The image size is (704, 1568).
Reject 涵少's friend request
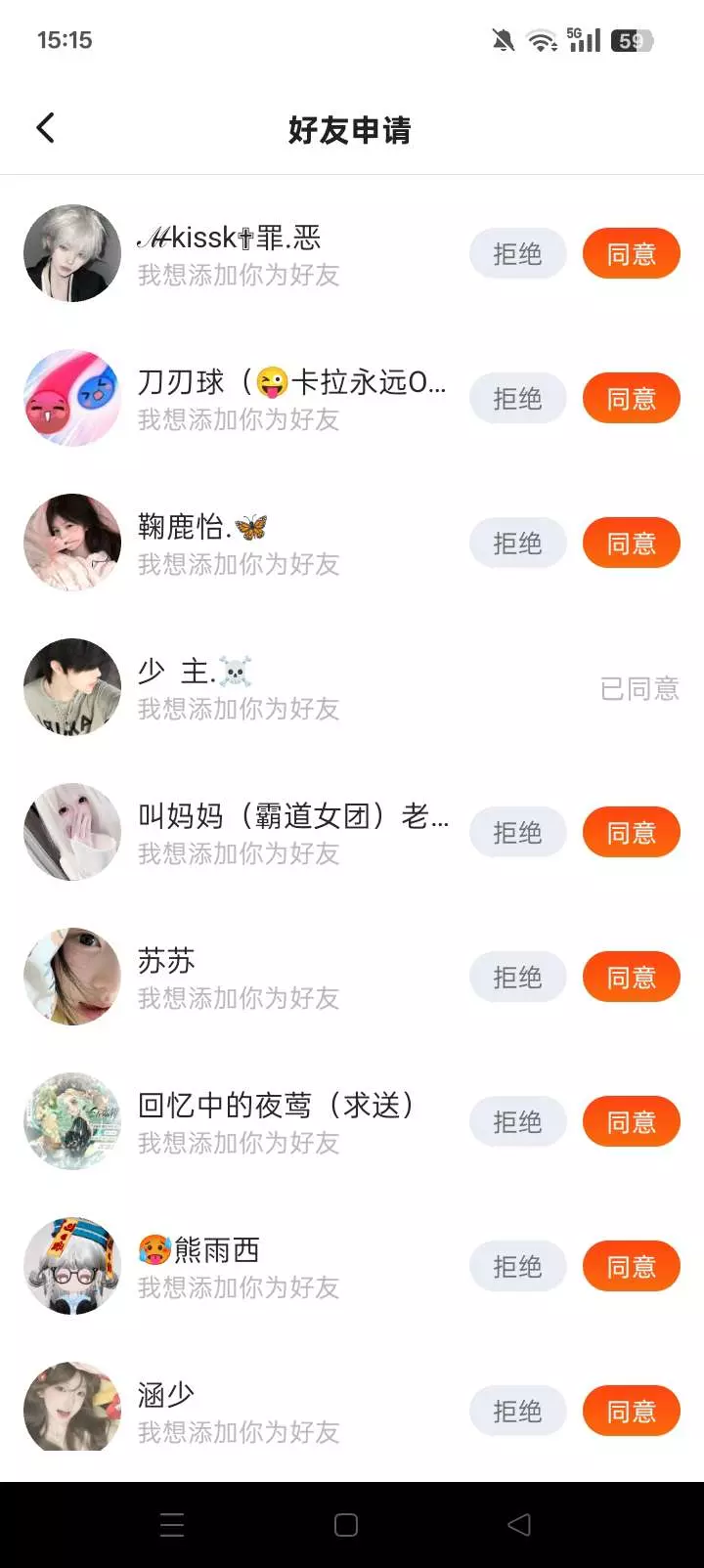tap(517, 1412)
